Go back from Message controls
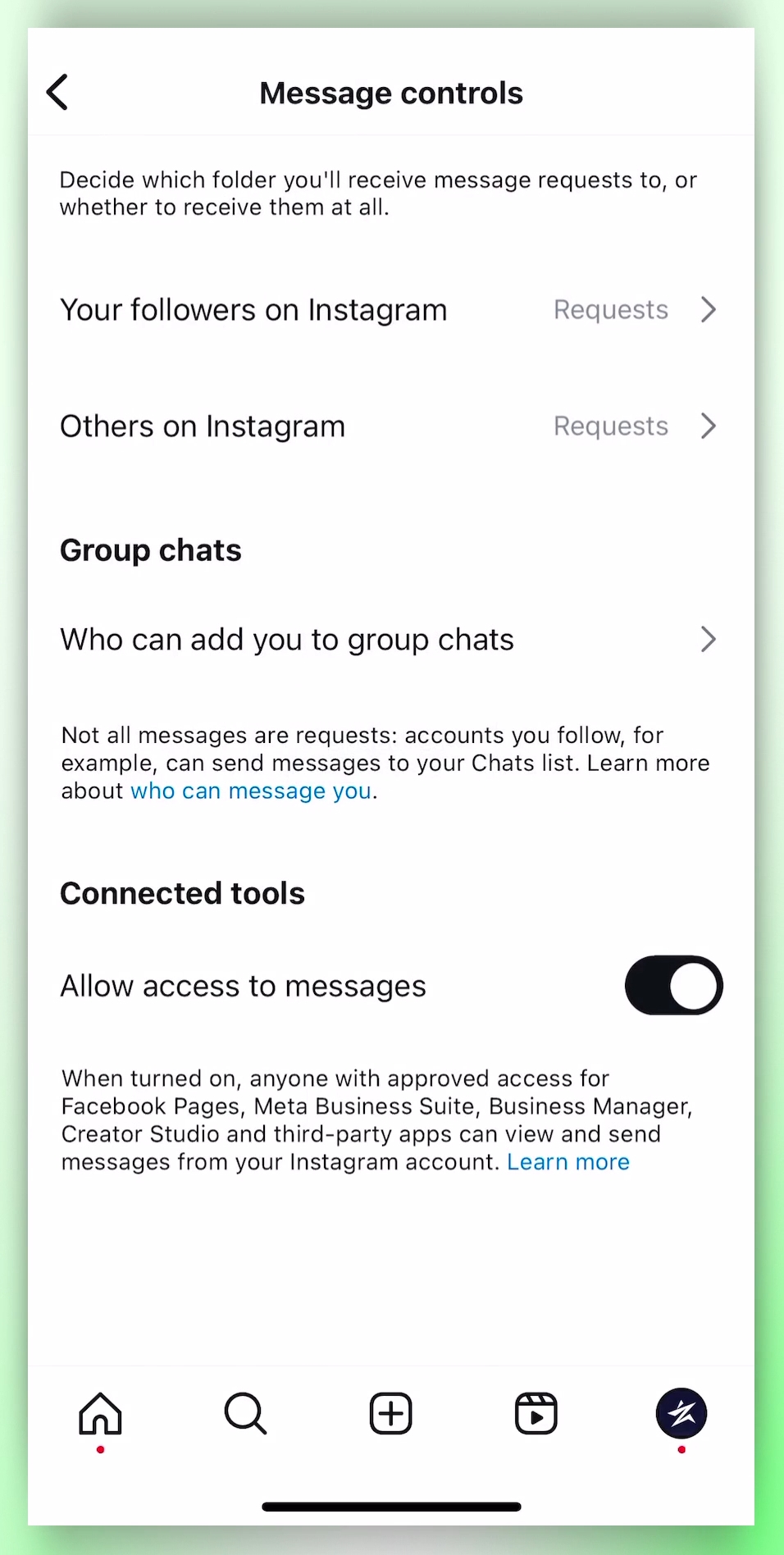This screenshot has height=1555, width=784. (57, 92)
